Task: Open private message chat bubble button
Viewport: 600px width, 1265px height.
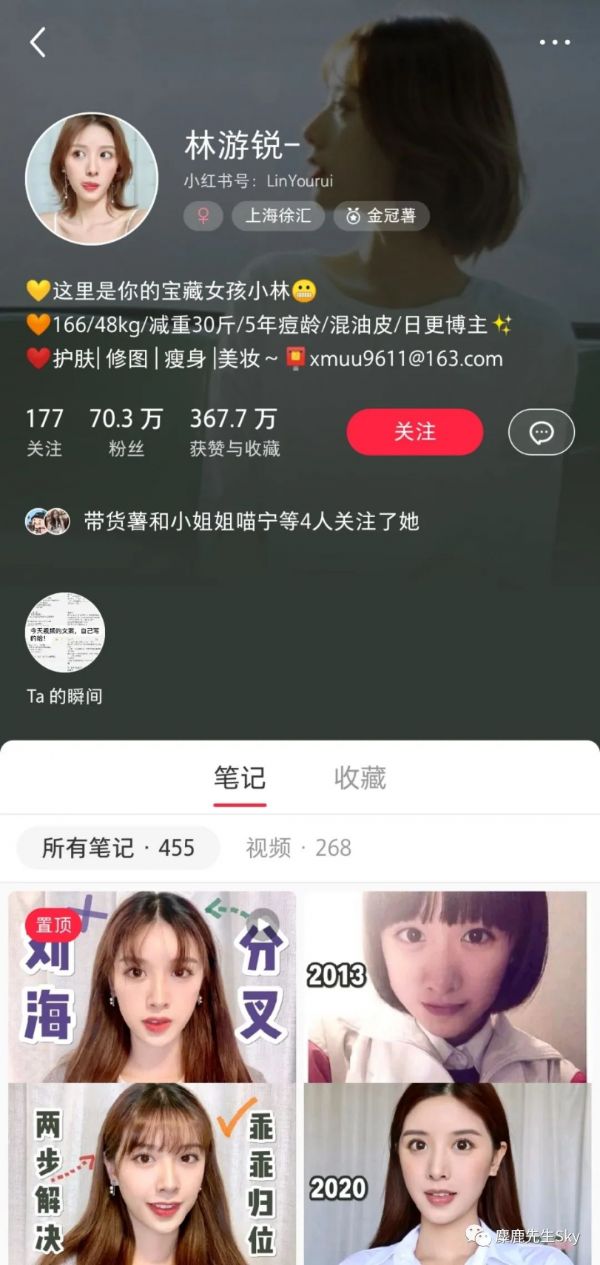Action: click(541, 432)
